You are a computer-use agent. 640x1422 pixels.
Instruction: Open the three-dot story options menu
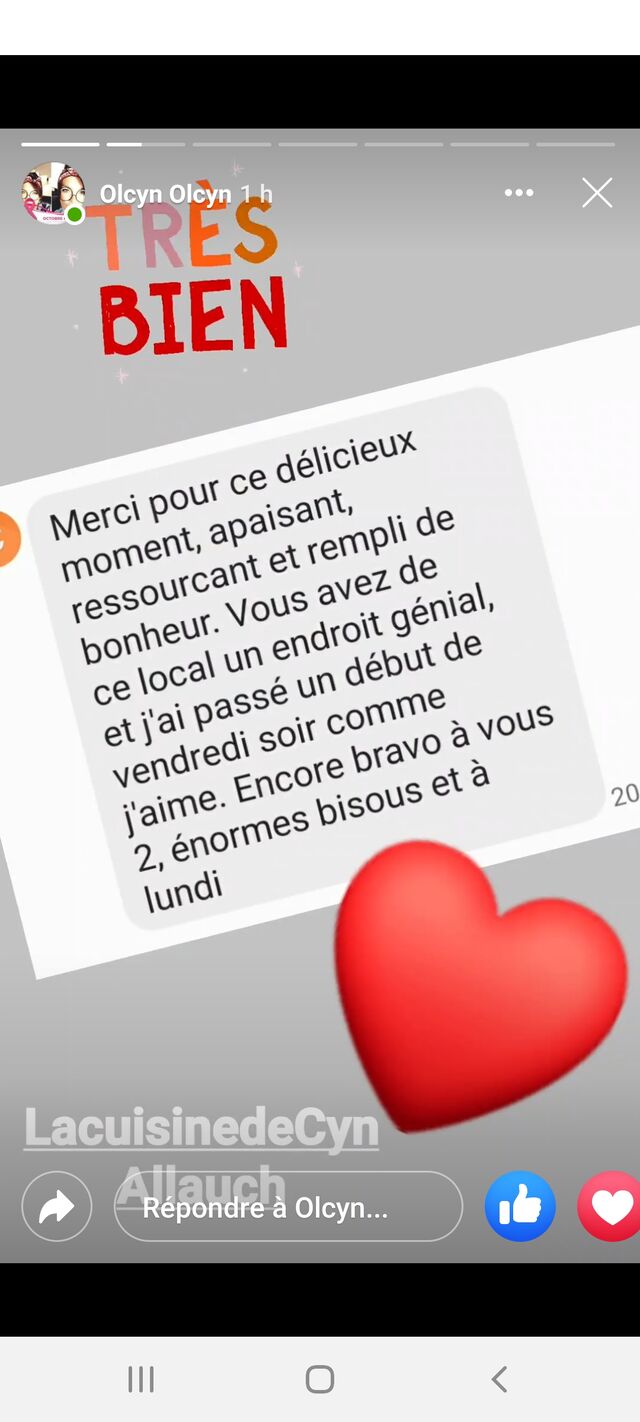(519, 193)
